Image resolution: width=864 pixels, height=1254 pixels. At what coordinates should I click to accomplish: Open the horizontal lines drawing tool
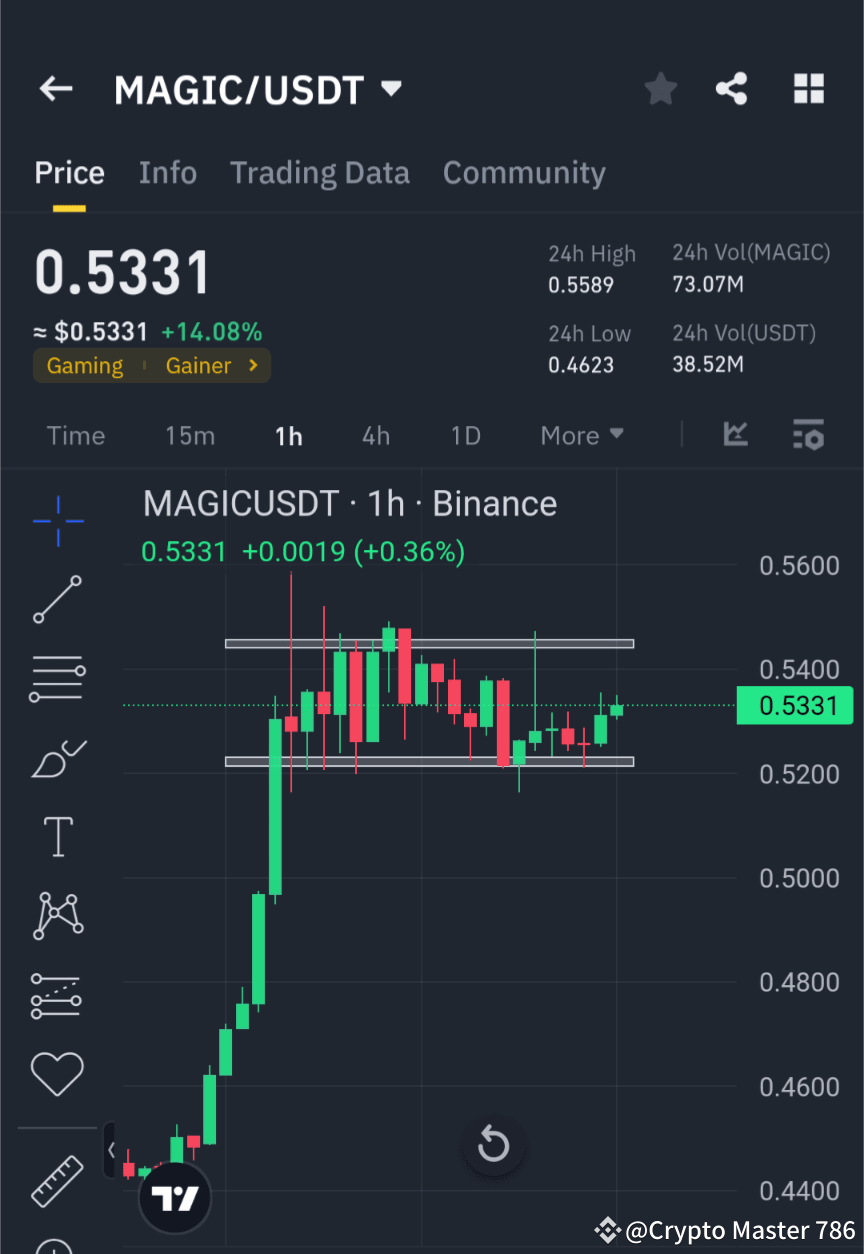click(x=57, y=678)
